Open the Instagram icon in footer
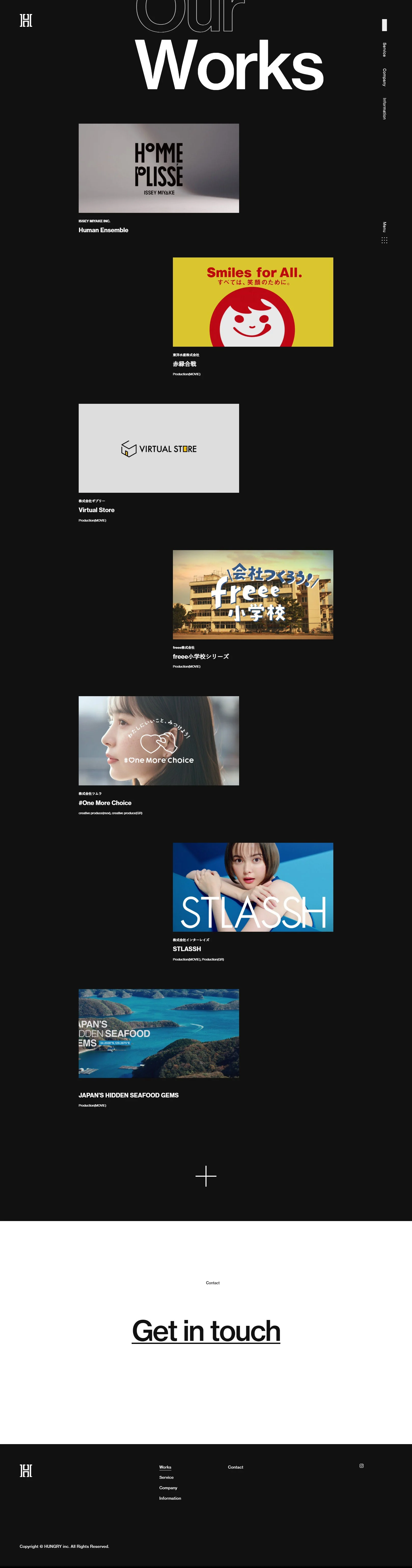 click(362, 1466)
